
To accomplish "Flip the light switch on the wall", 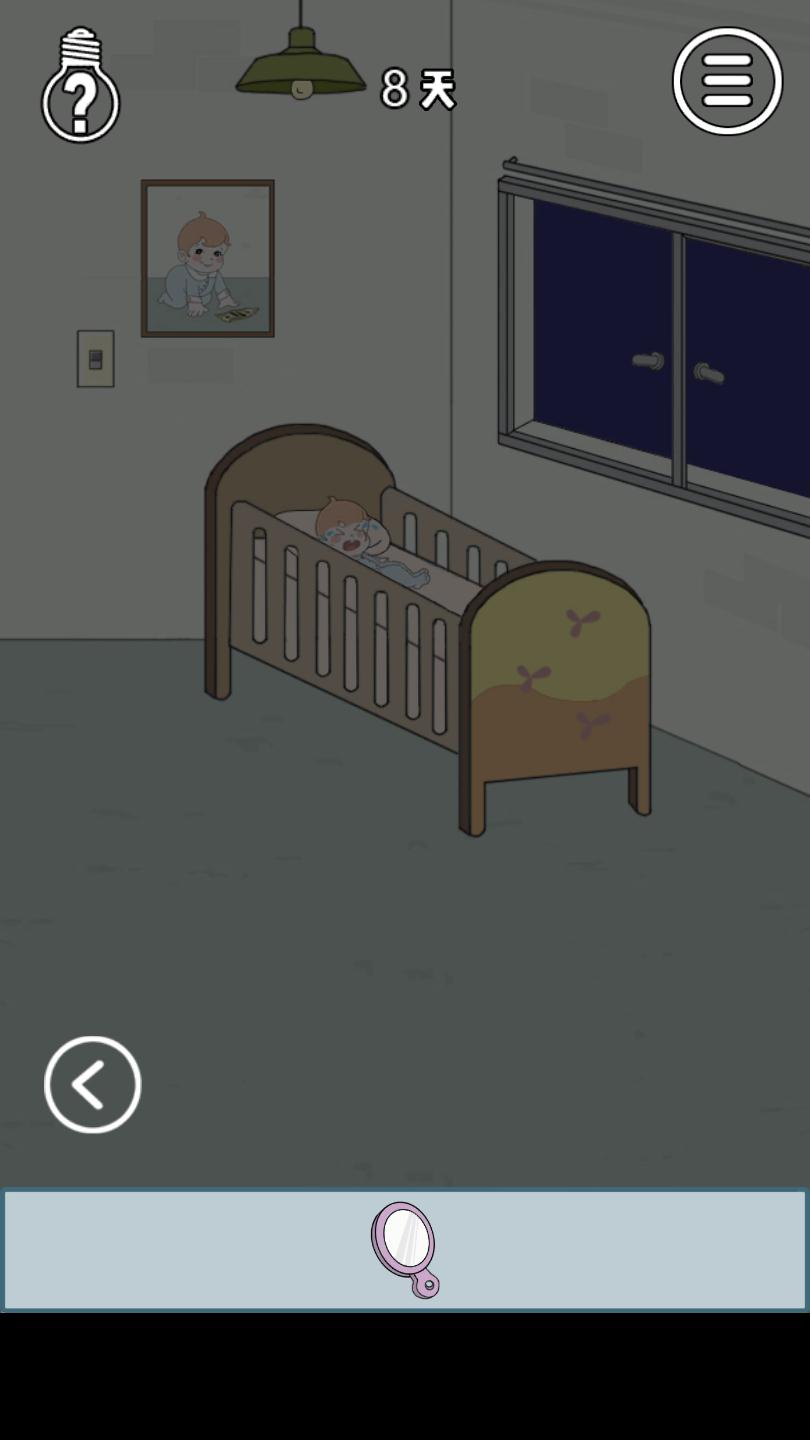I will tap(96, 358).
